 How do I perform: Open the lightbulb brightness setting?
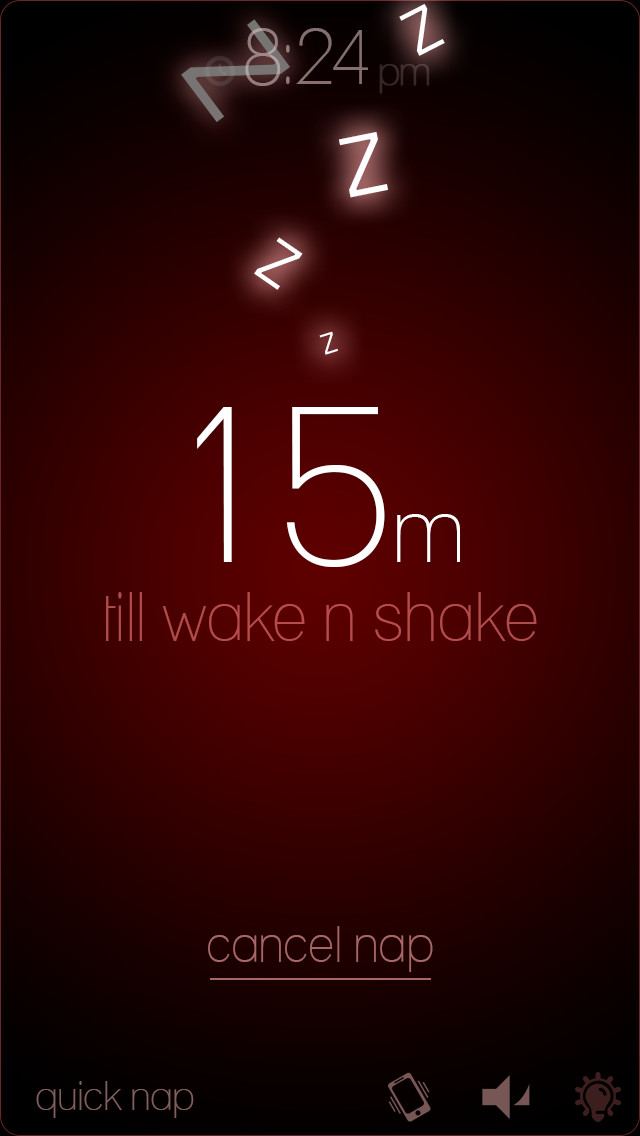(598, 1097)
